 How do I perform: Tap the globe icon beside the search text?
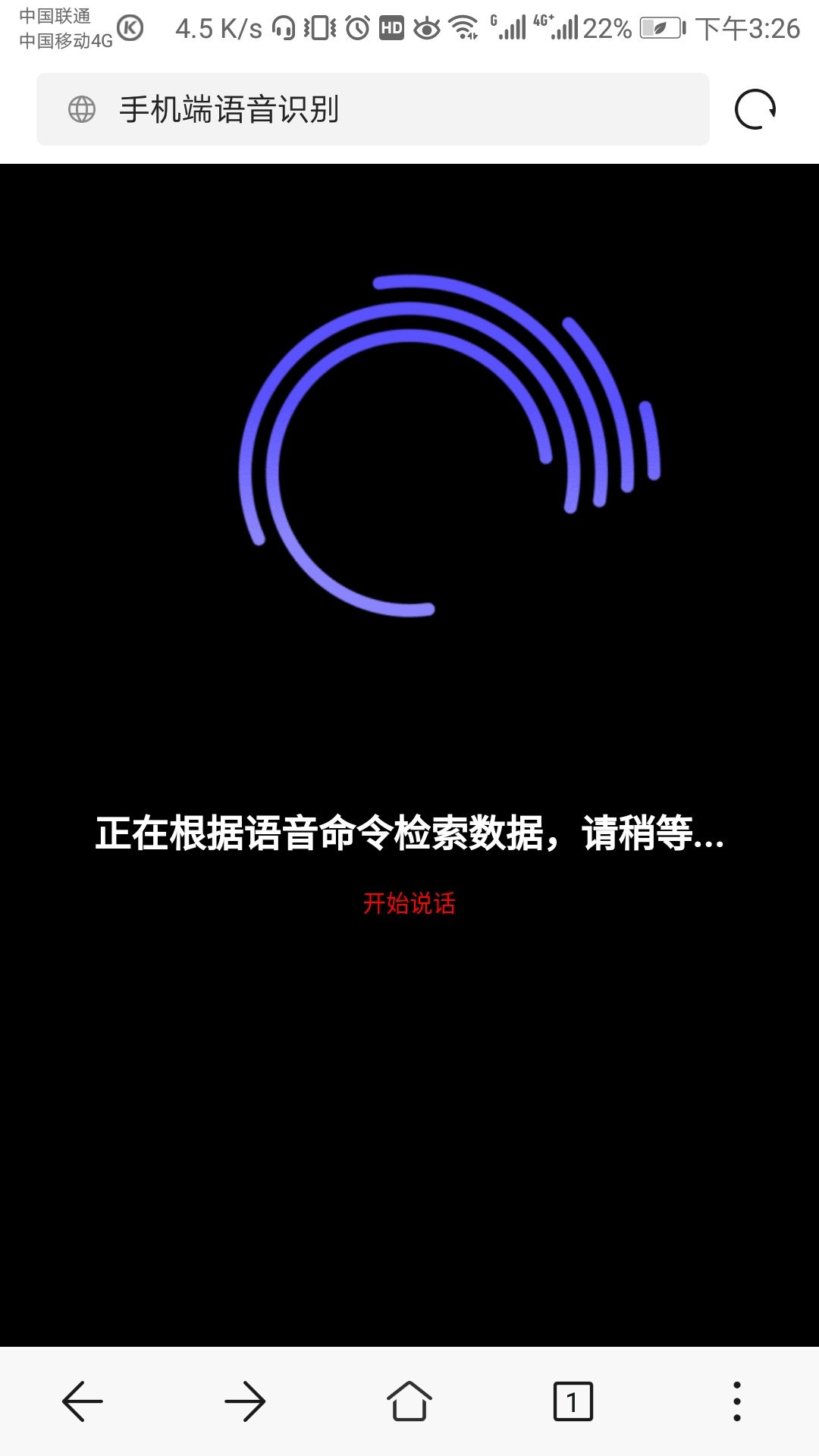(x=82, y=108)
